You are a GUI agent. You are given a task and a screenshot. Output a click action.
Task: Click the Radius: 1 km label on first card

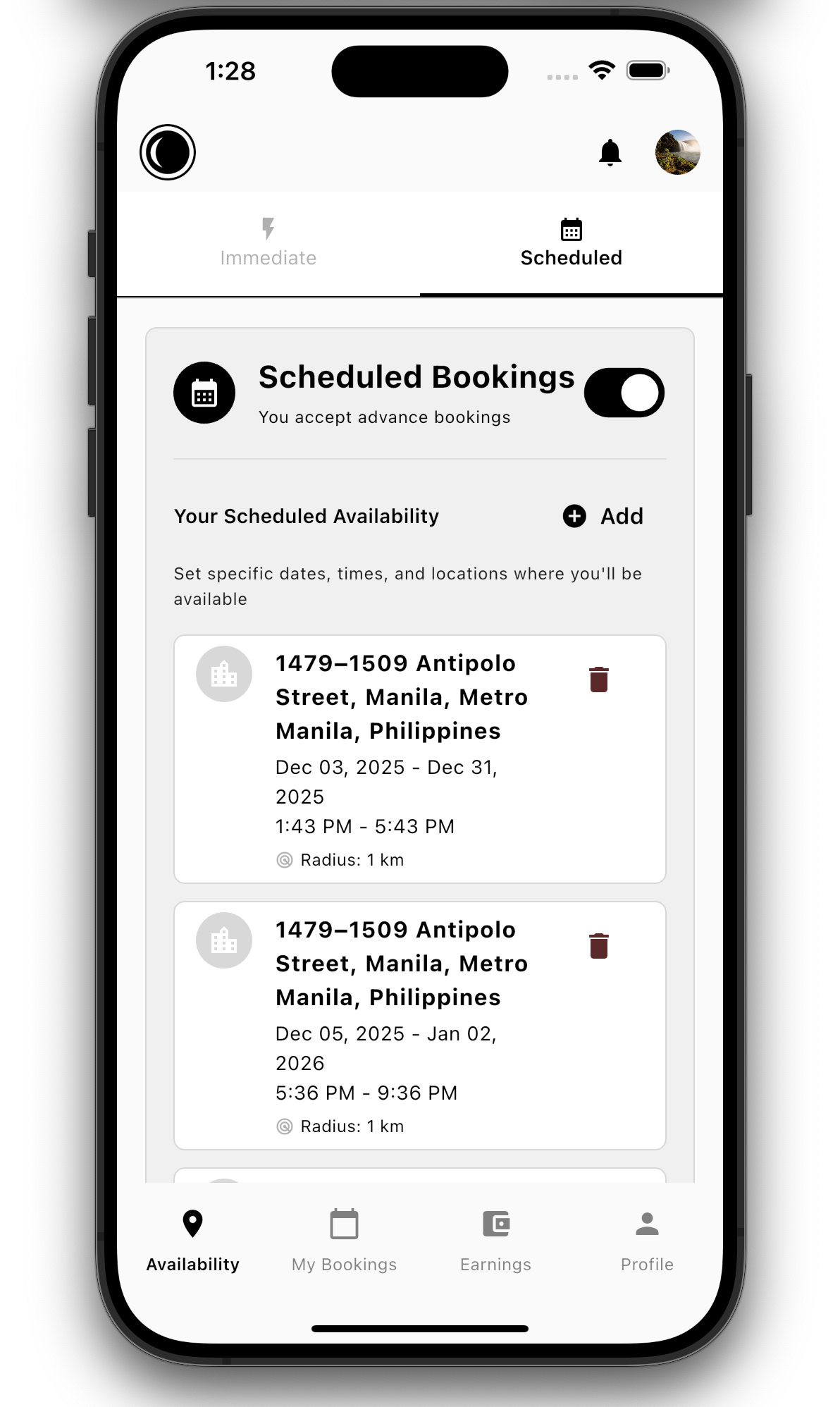pos(351,859)
